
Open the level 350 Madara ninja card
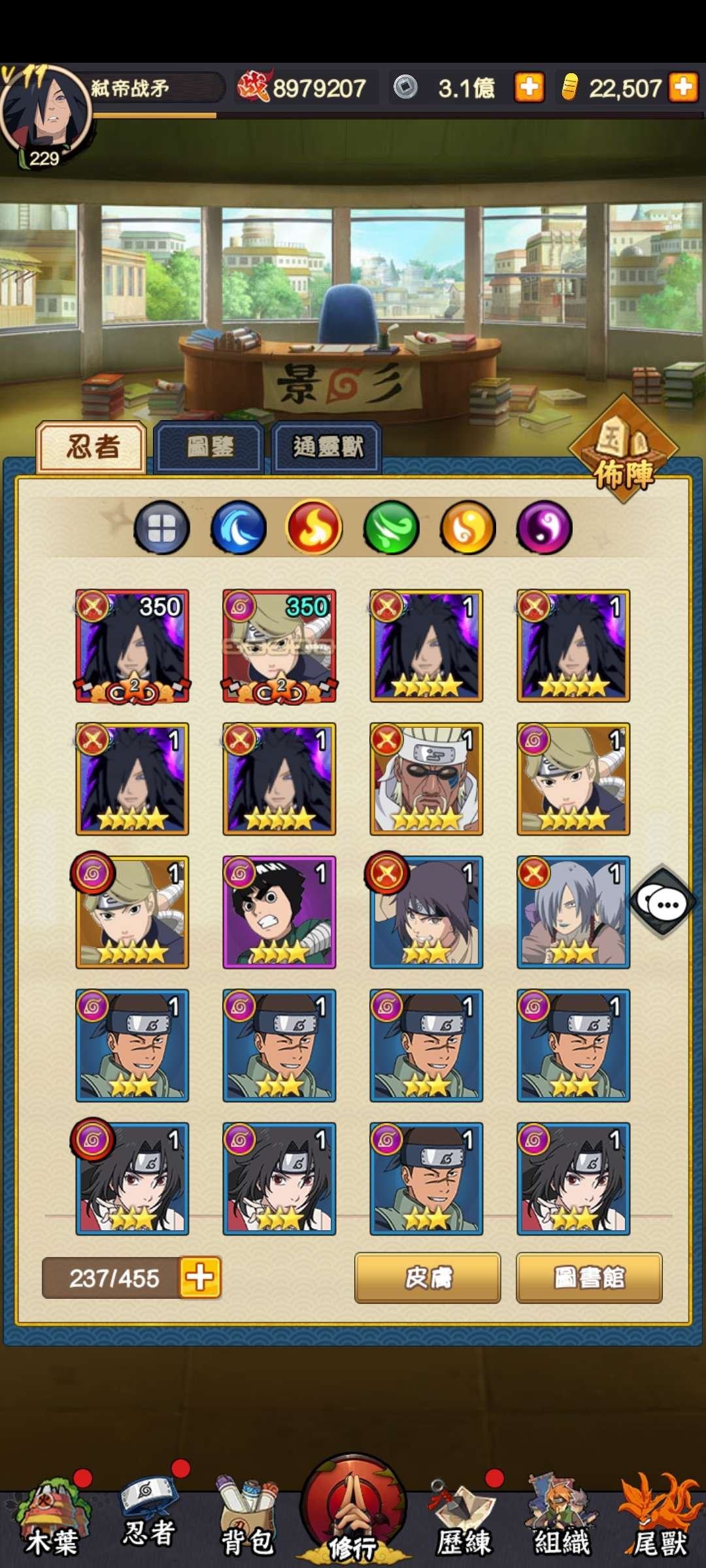(132, 646)
